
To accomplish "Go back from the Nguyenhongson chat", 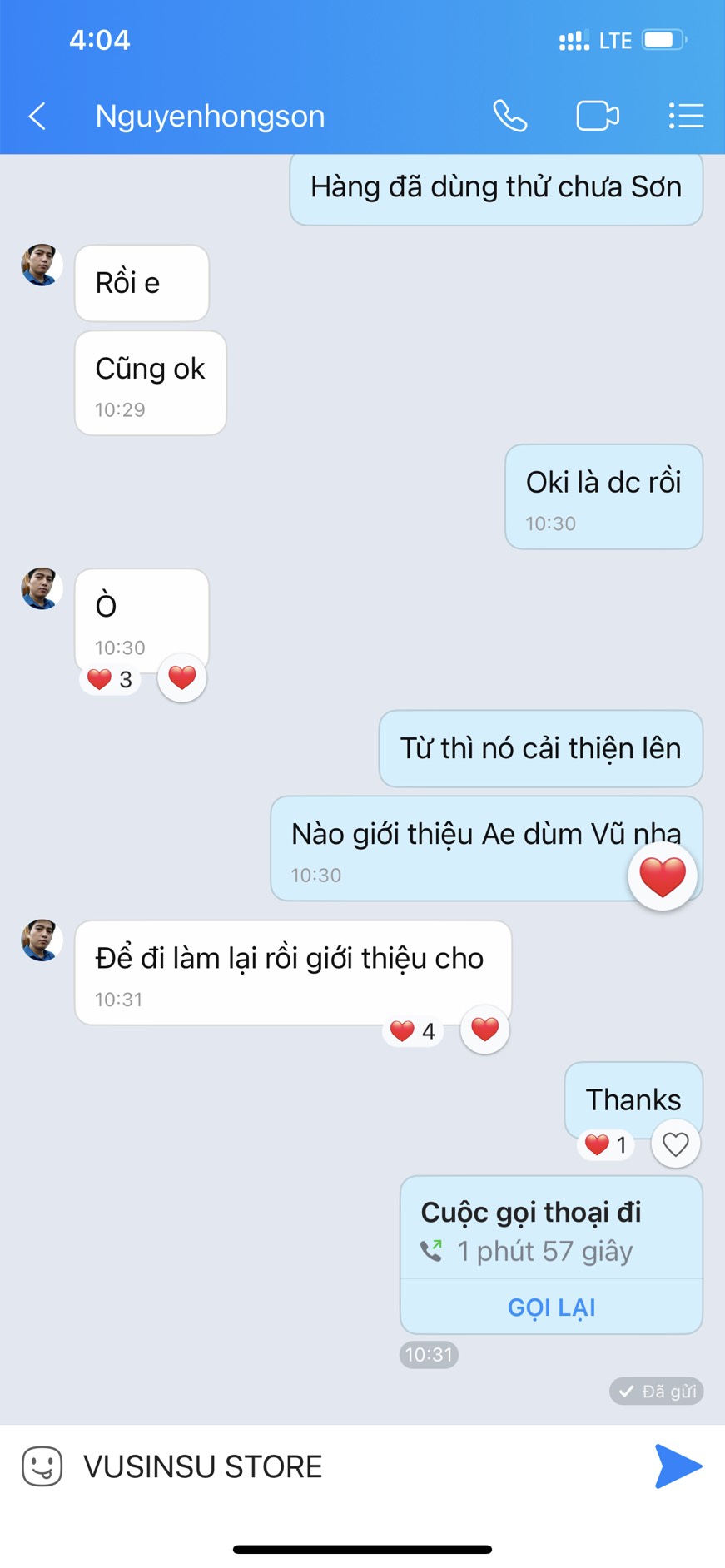I will [x=37, y=116].
